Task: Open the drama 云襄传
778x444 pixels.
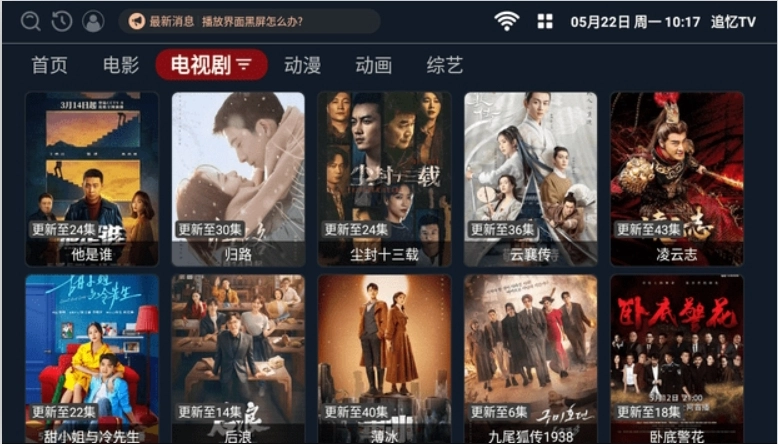Action: tap(530, 178)
